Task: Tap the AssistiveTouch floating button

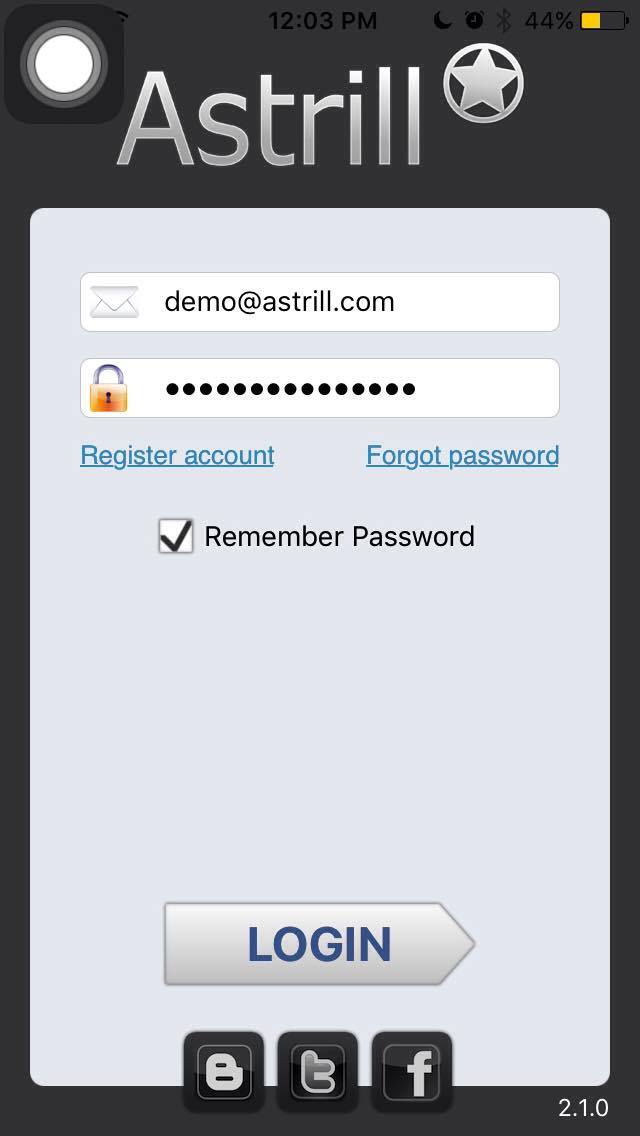Action: pyautogui.click(x=64, y=64)
